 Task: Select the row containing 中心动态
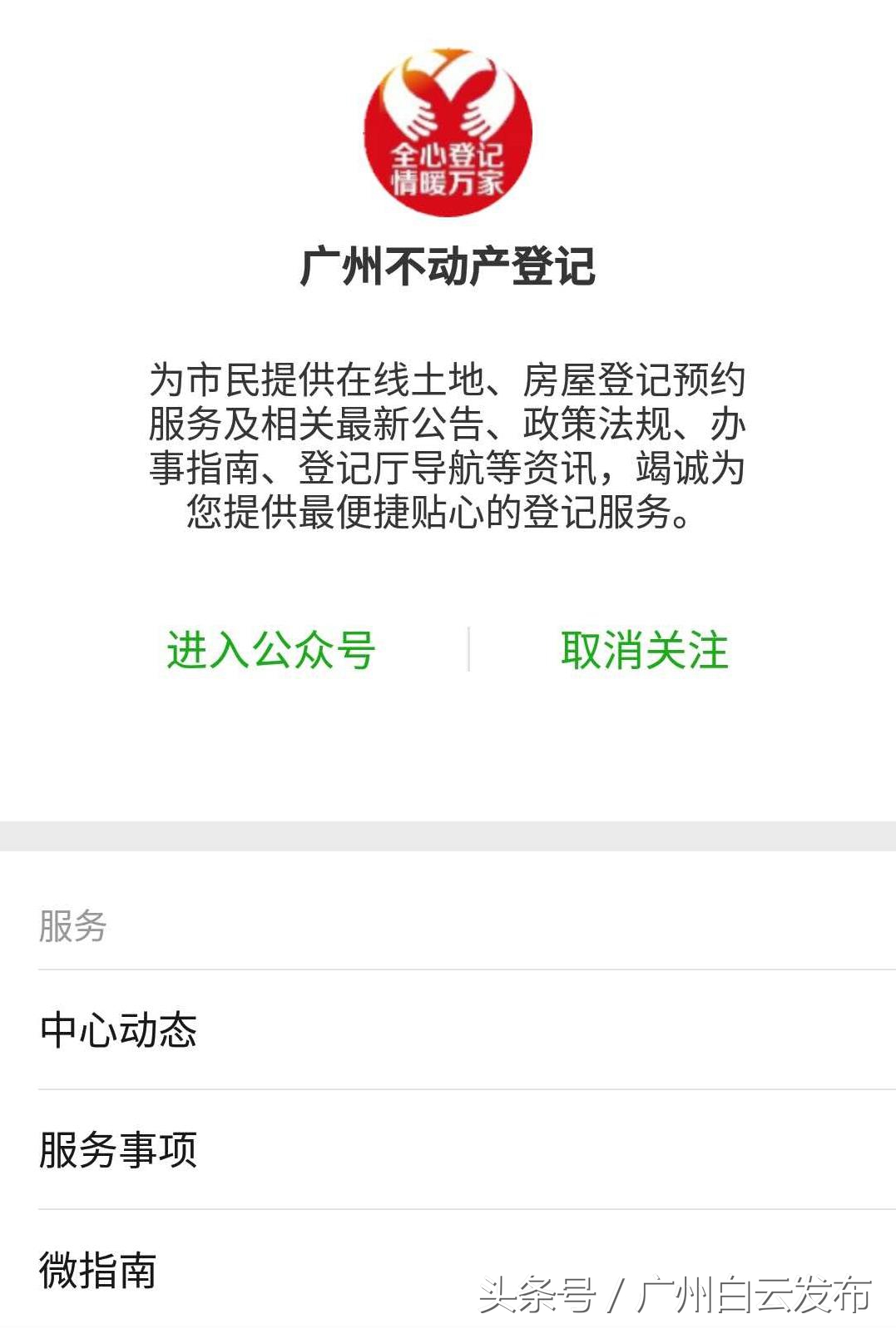point(448,1029)
